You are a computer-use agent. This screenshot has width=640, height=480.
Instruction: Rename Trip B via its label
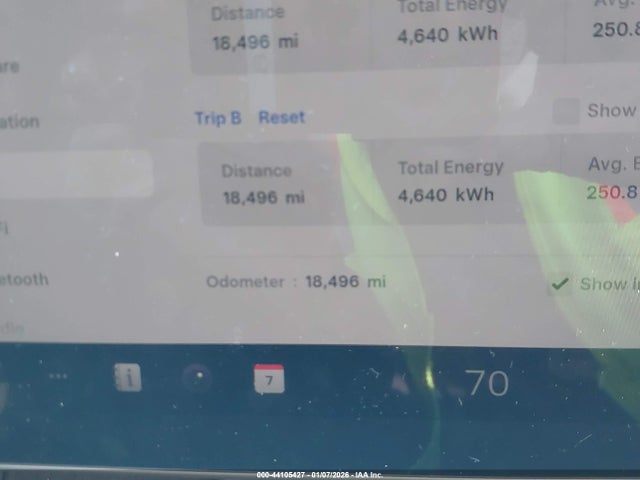pyautogui.click(x=217, y=118)
